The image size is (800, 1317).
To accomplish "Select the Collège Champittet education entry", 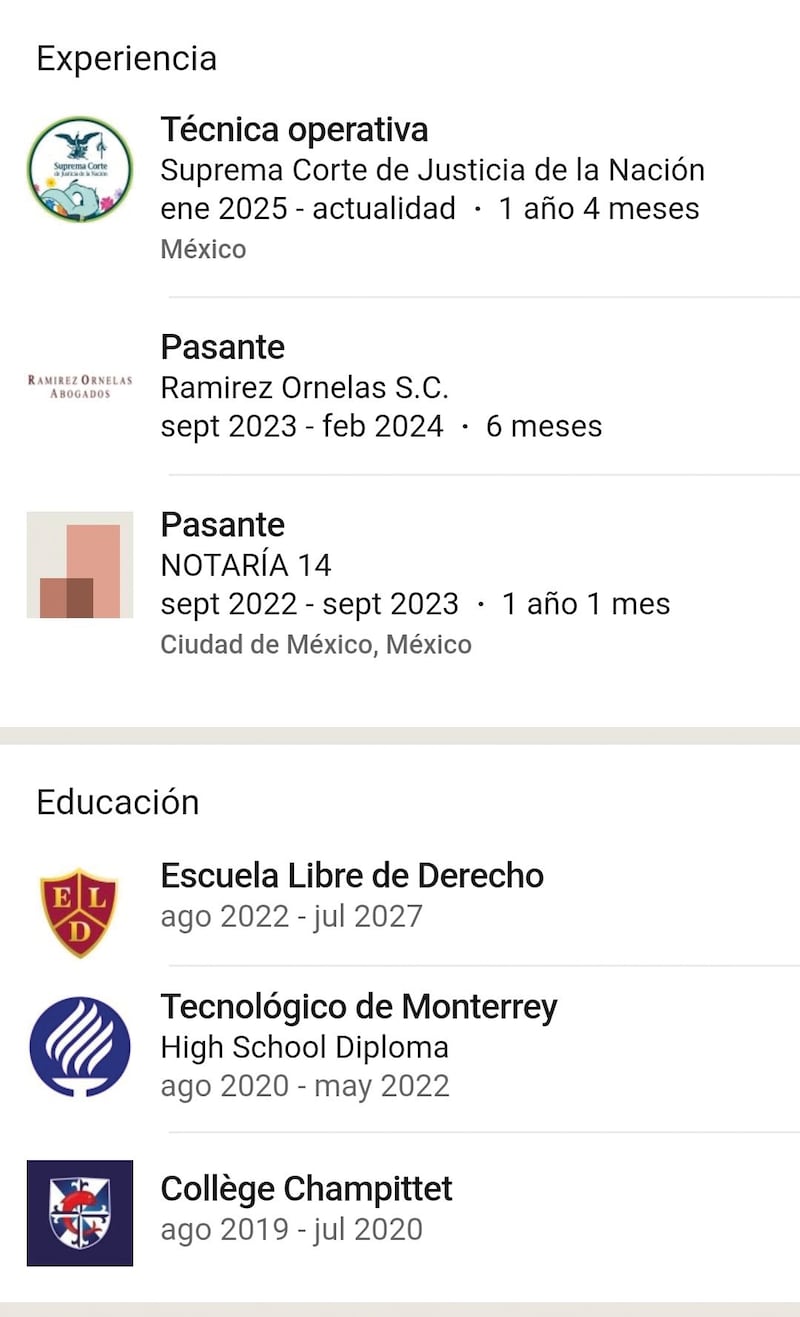I will (x=306, y=1190).
